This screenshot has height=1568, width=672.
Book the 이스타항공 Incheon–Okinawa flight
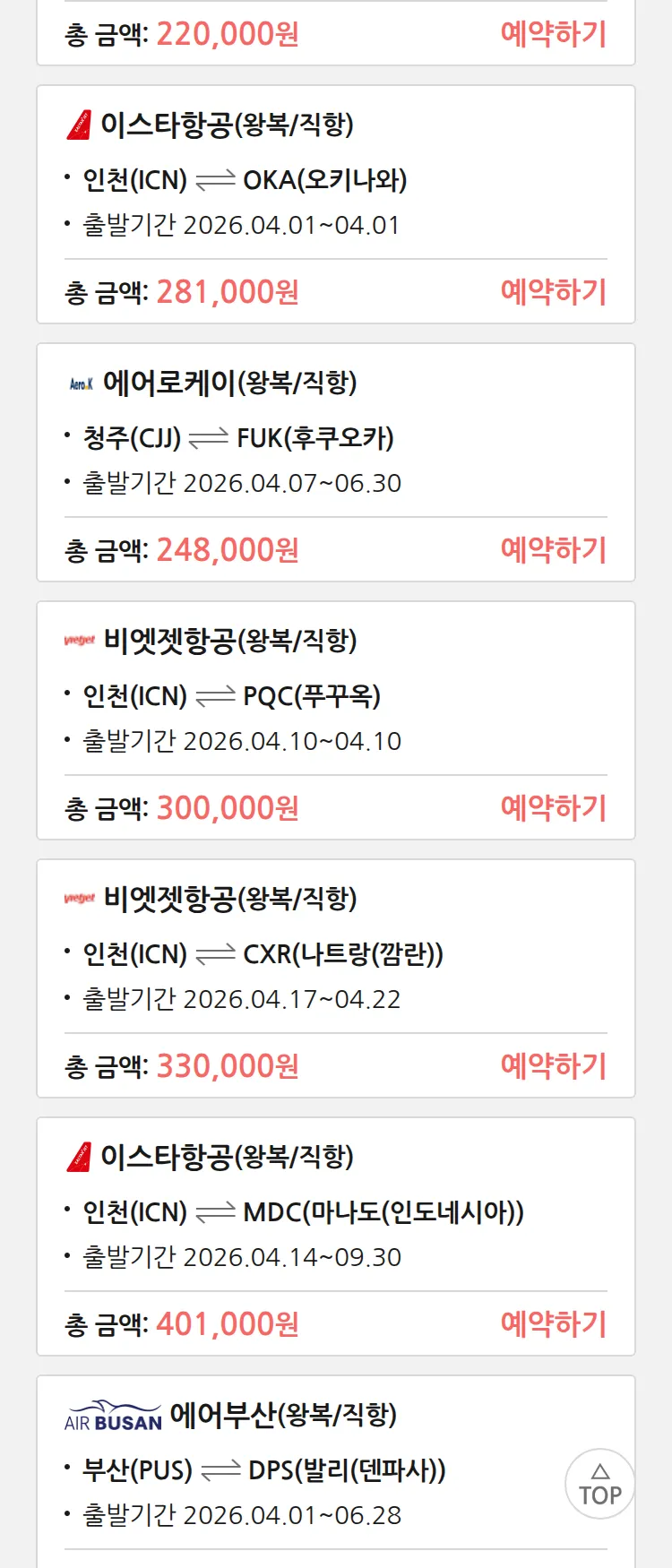[x=553, y=292]
